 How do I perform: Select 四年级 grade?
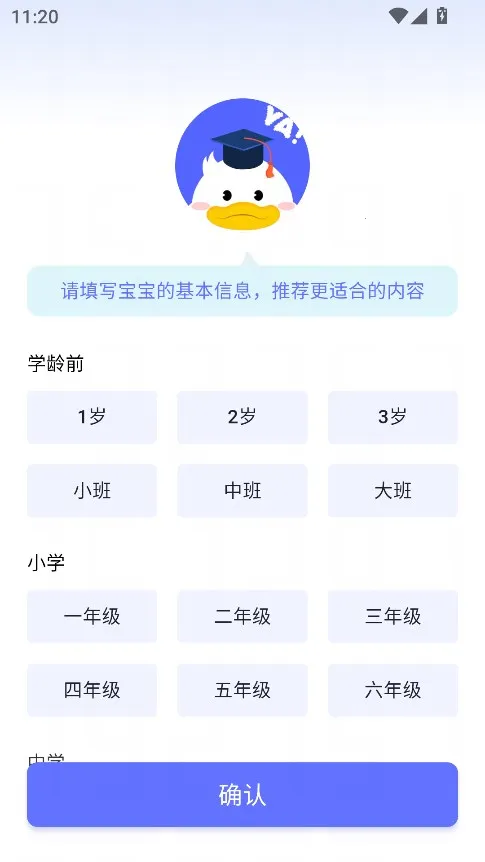tap(92, 690)
